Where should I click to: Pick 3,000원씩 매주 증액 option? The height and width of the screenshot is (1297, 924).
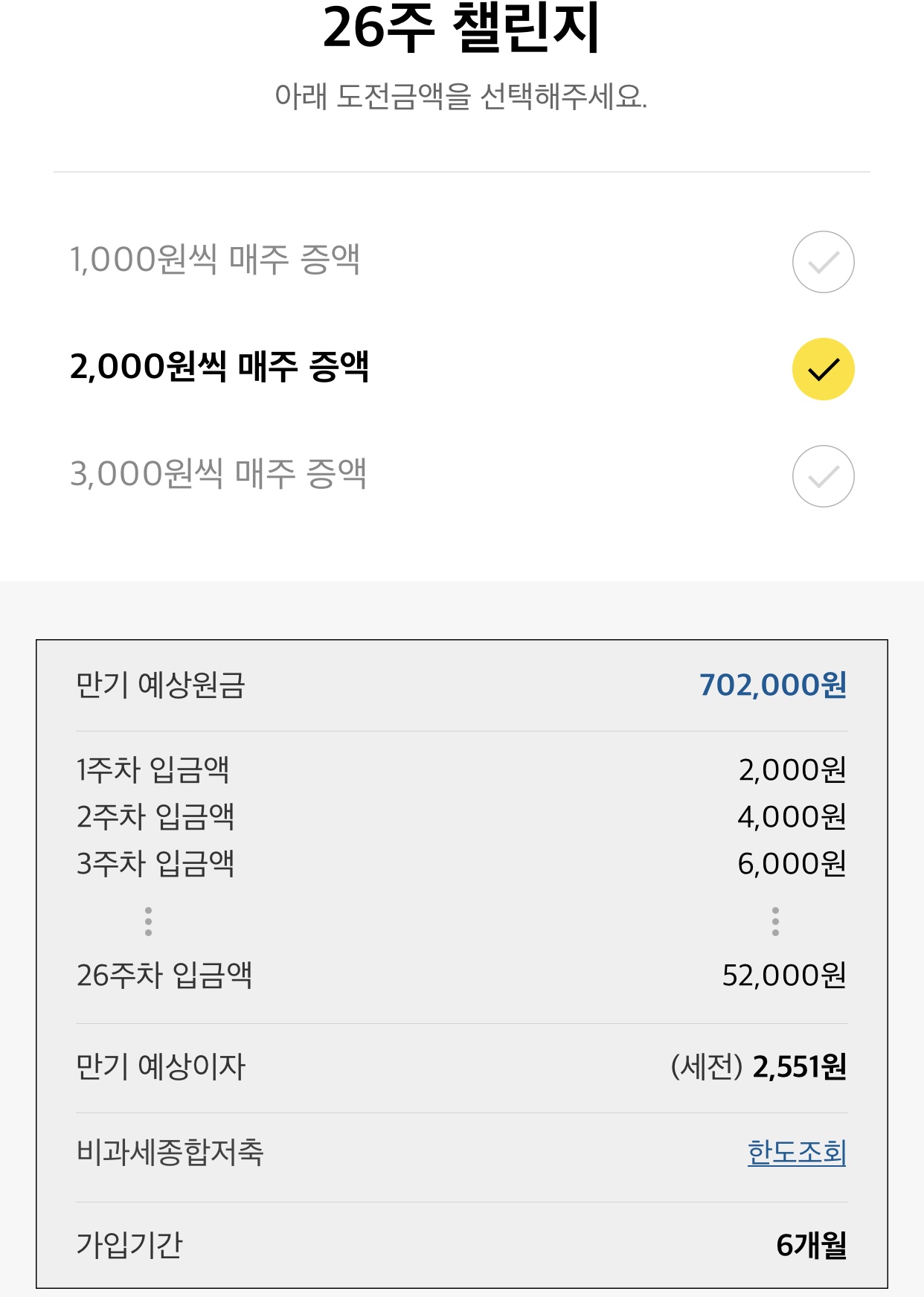tap(823, 476)
